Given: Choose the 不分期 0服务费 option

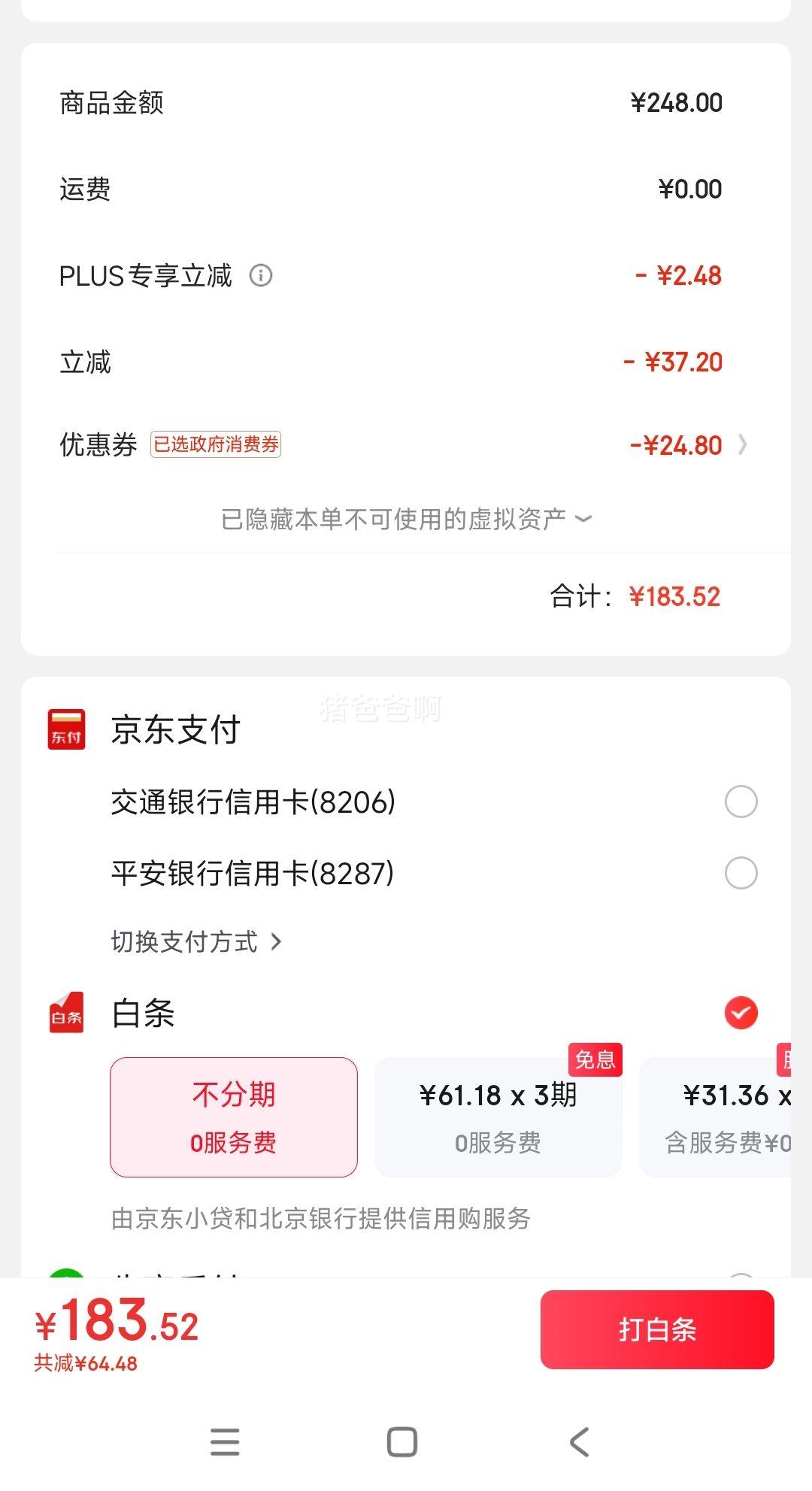Looking at the screenshot, I should 234,1117.
